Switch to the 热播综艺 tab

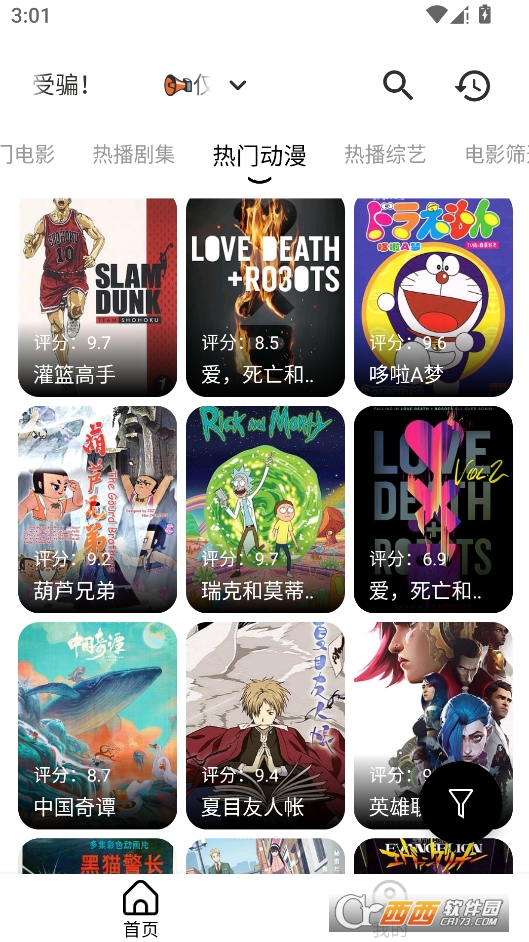[385, 154]
